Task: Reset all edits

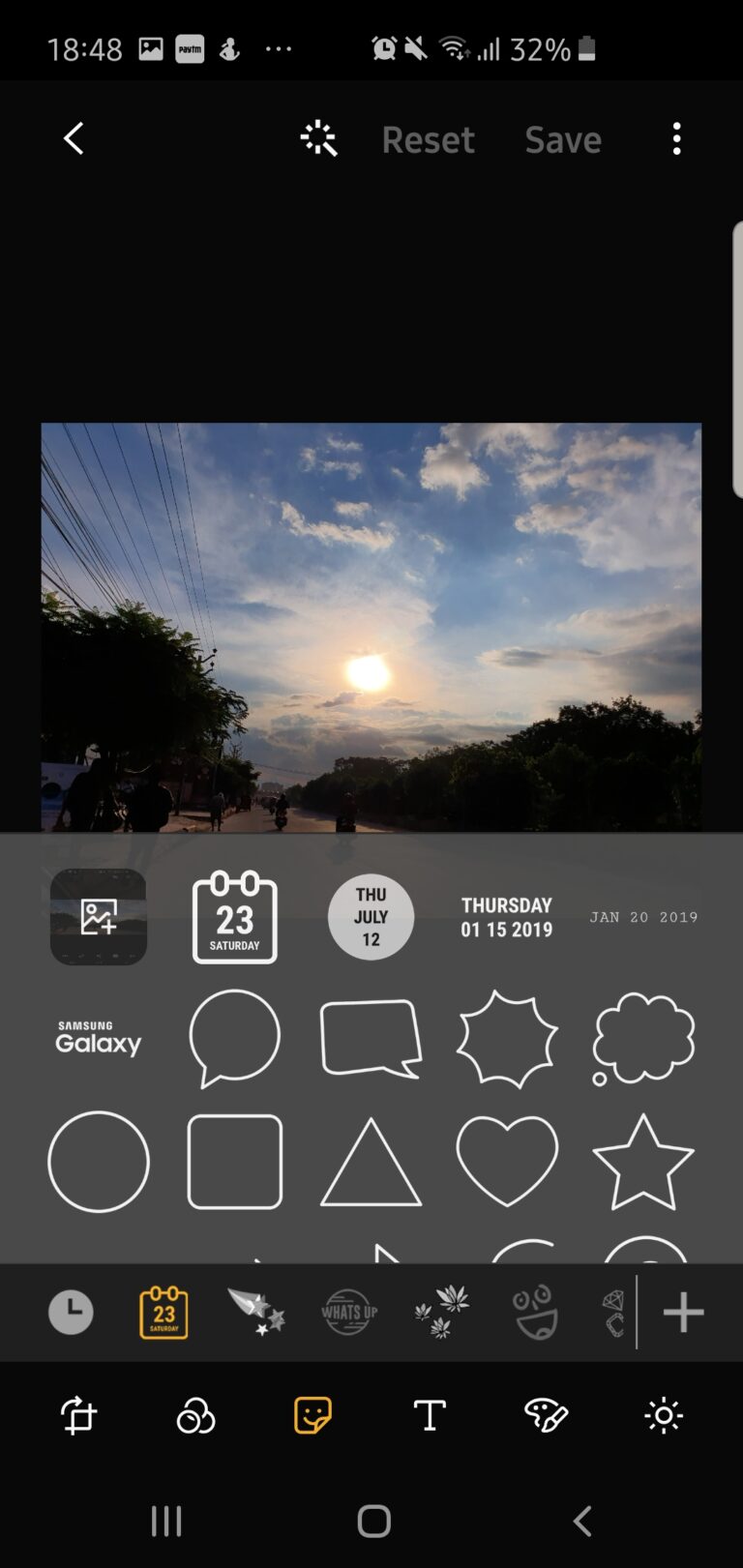Action: pyautogui.click(x=428, y=140)
